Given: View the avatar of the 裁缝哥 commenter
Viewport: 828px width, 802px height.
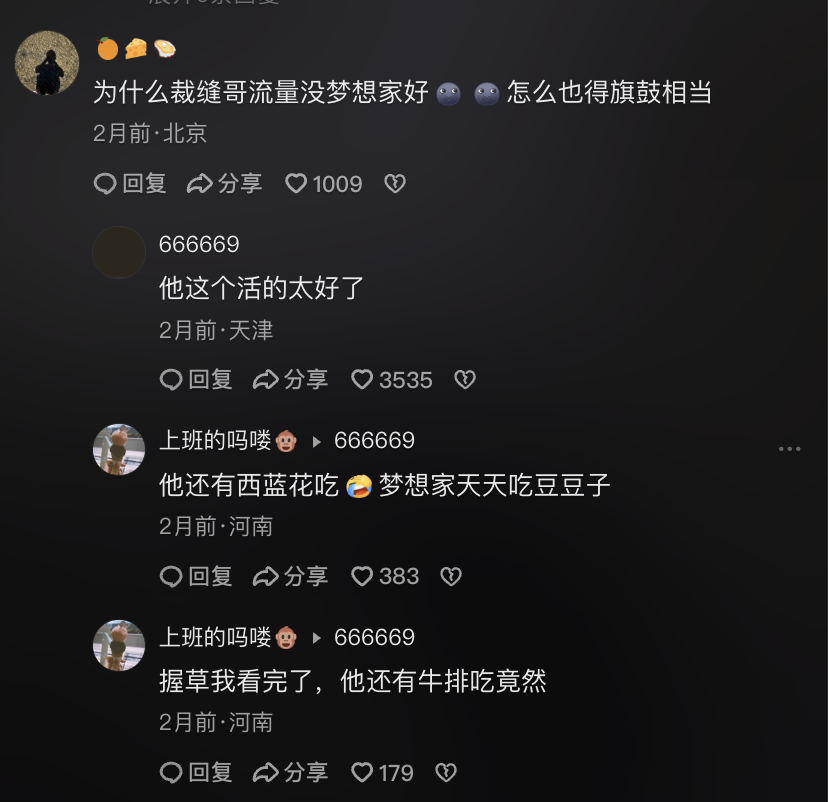Looking at the screenshot, I should pyautogui.click(x=47, y=63).
